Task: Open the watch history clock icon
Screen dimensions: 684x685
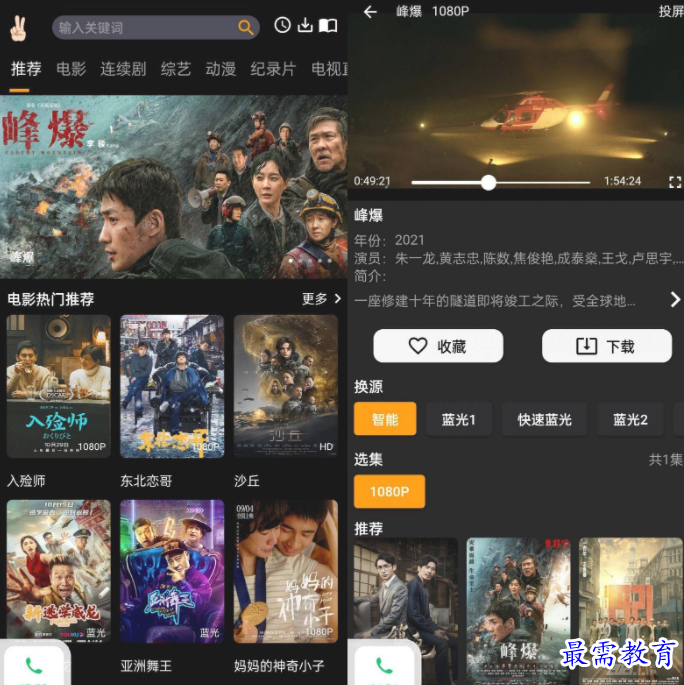Action: [x=283, y=26]
